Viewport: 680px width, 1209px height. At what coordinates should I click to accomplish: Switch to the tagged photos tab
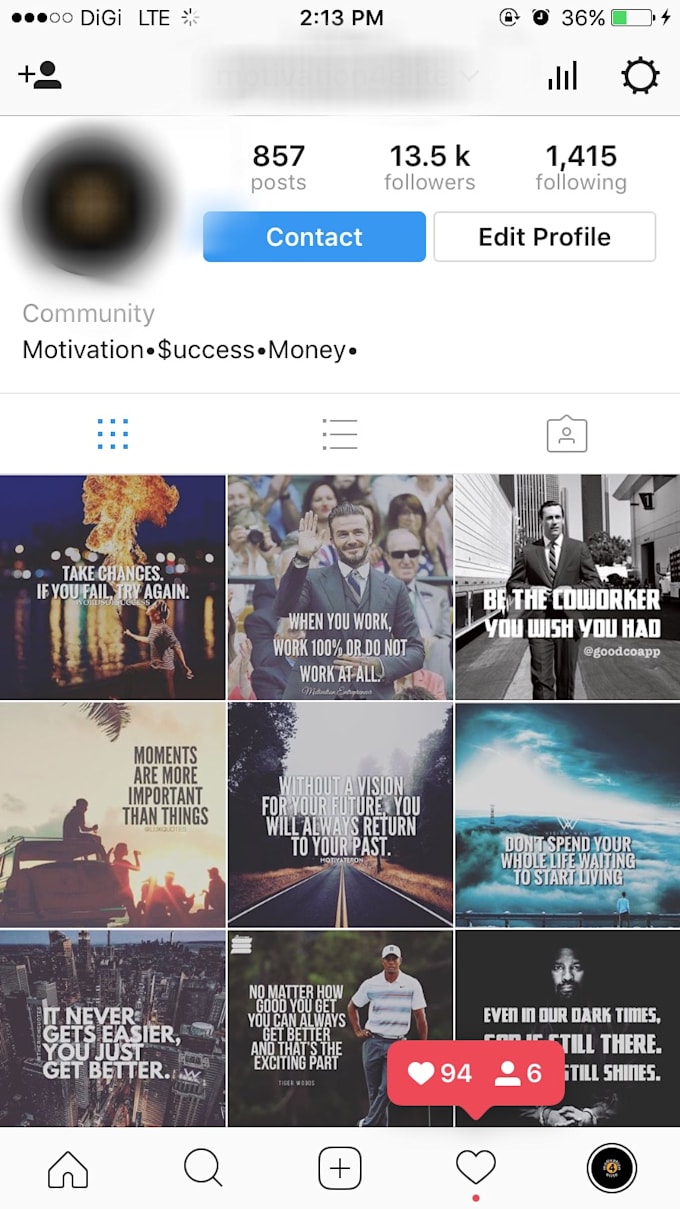coord(566,434)
